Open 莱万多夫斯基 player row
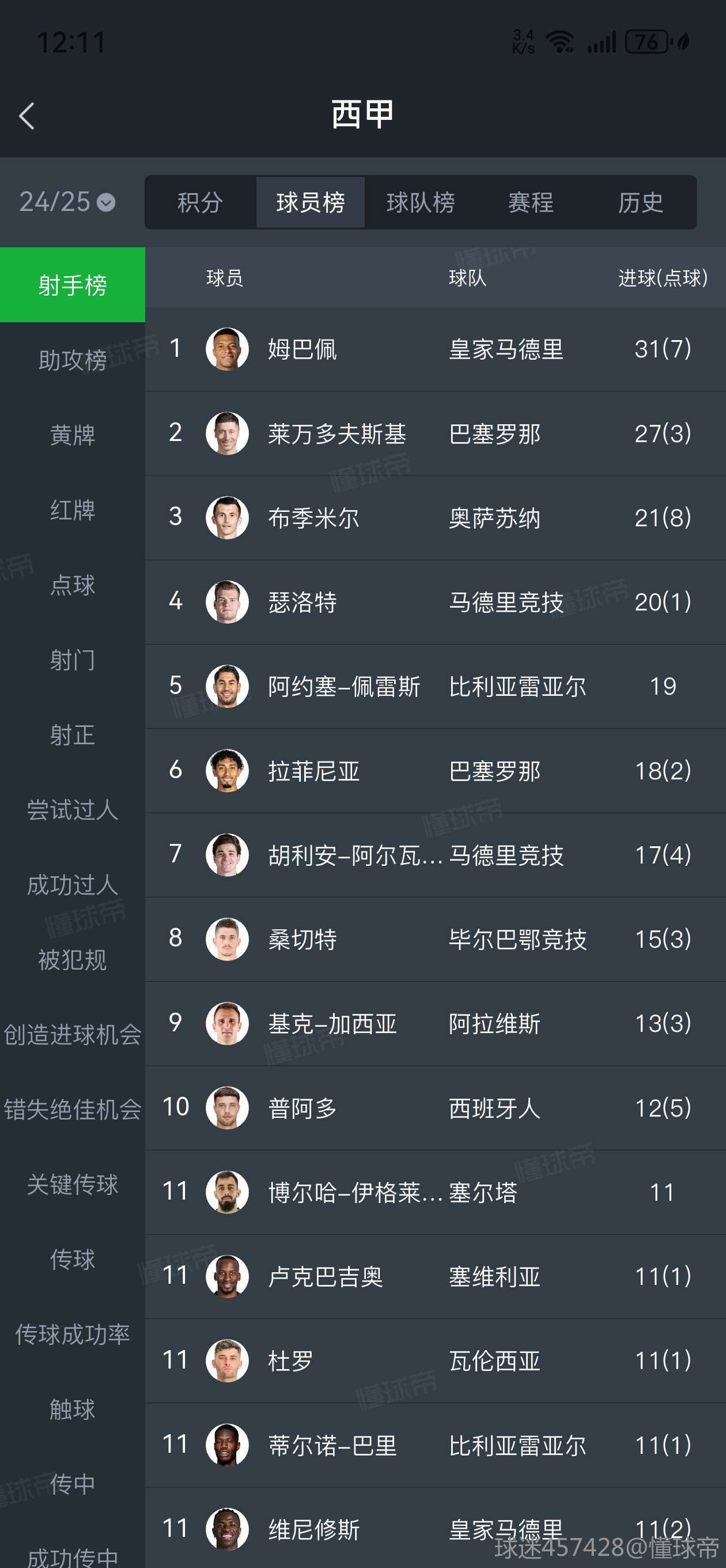Viewport: 726px width, 1568px height. pyautogui.click(x=436, y=434)
